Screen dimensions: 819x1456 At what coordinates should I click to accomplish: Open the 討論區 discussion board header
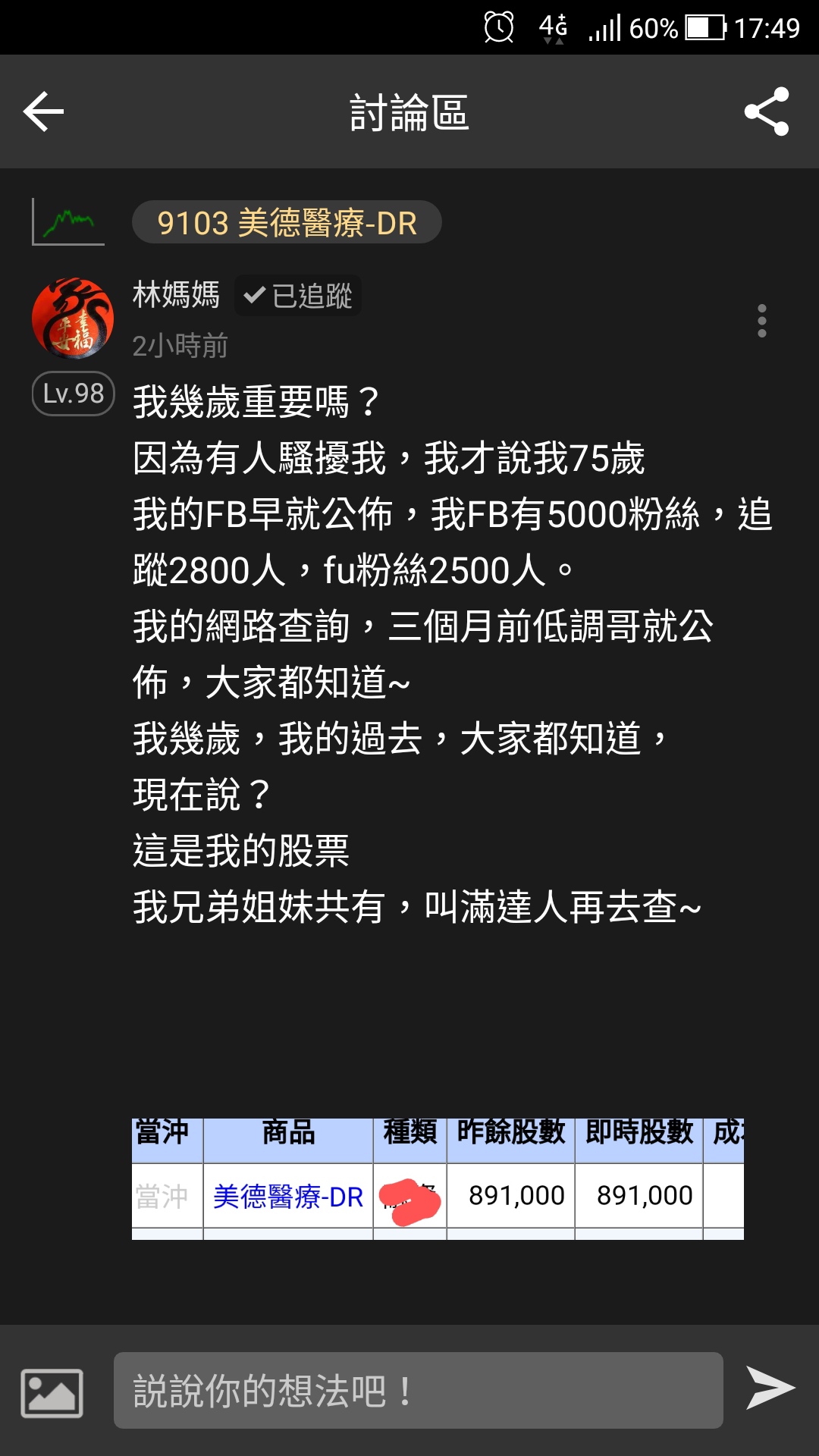click(409, 111)
